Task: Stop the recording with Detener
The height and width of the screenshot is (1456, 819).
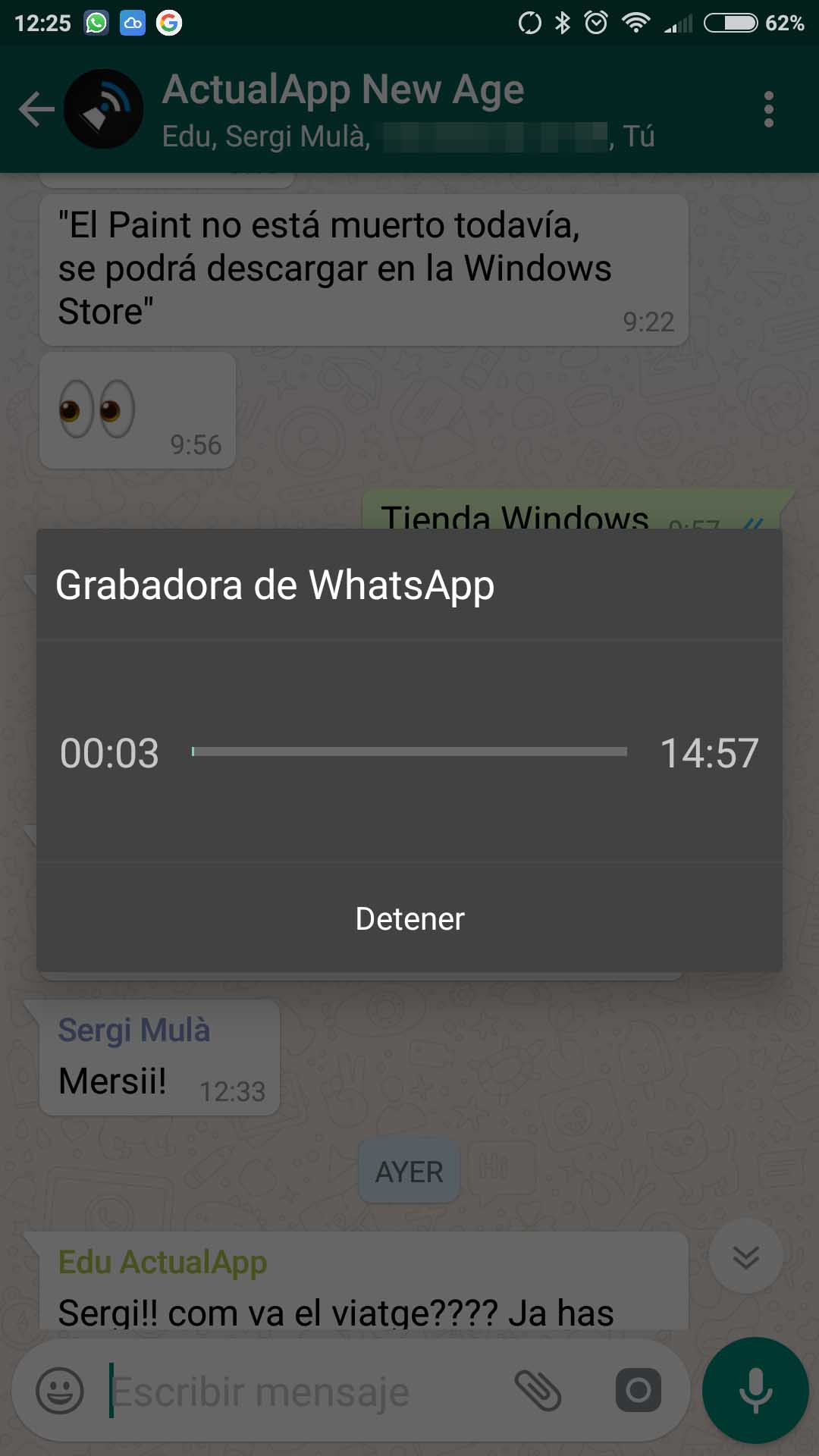Action: point(409,918)
